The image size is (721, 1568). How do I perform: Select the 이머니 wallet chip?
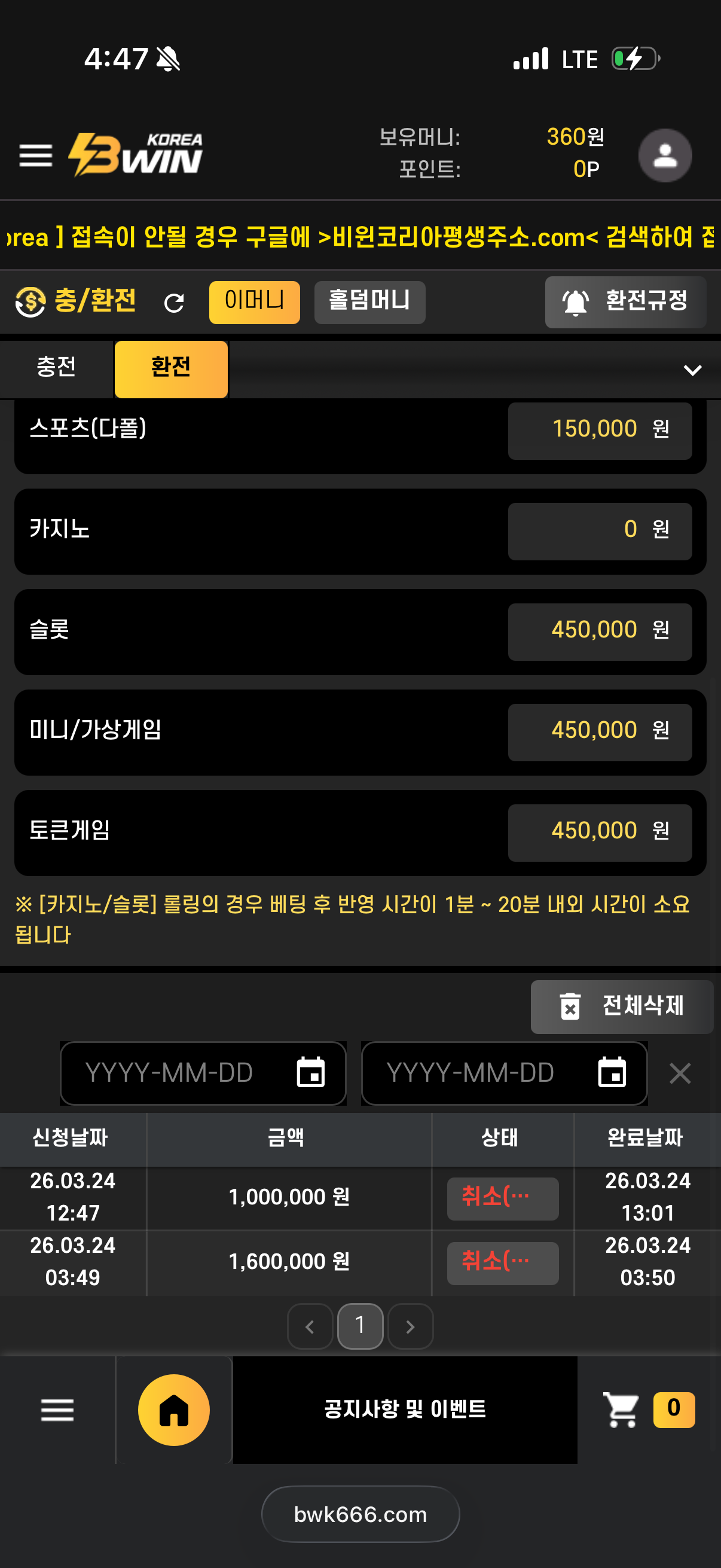(254, 302)
